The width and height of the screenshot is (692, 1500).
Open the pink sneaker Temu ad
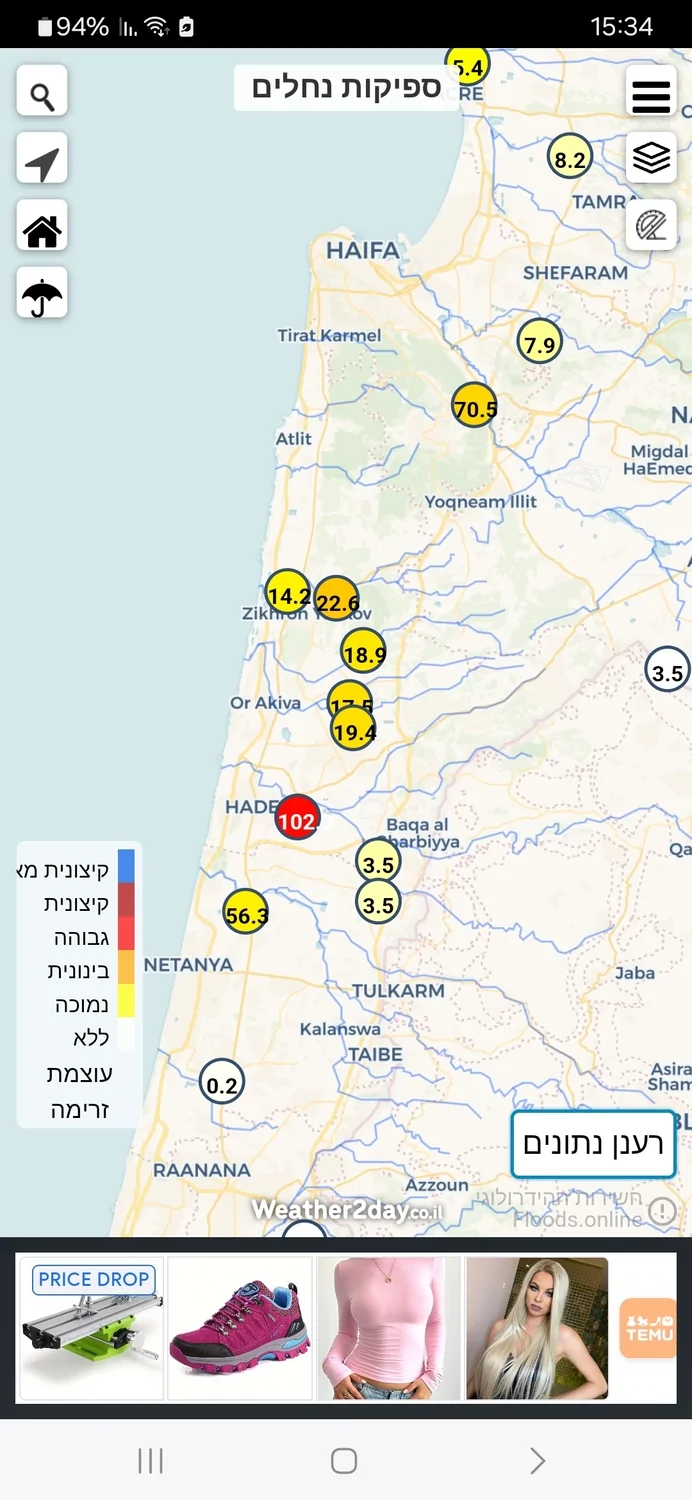(x=240, y=1327)
